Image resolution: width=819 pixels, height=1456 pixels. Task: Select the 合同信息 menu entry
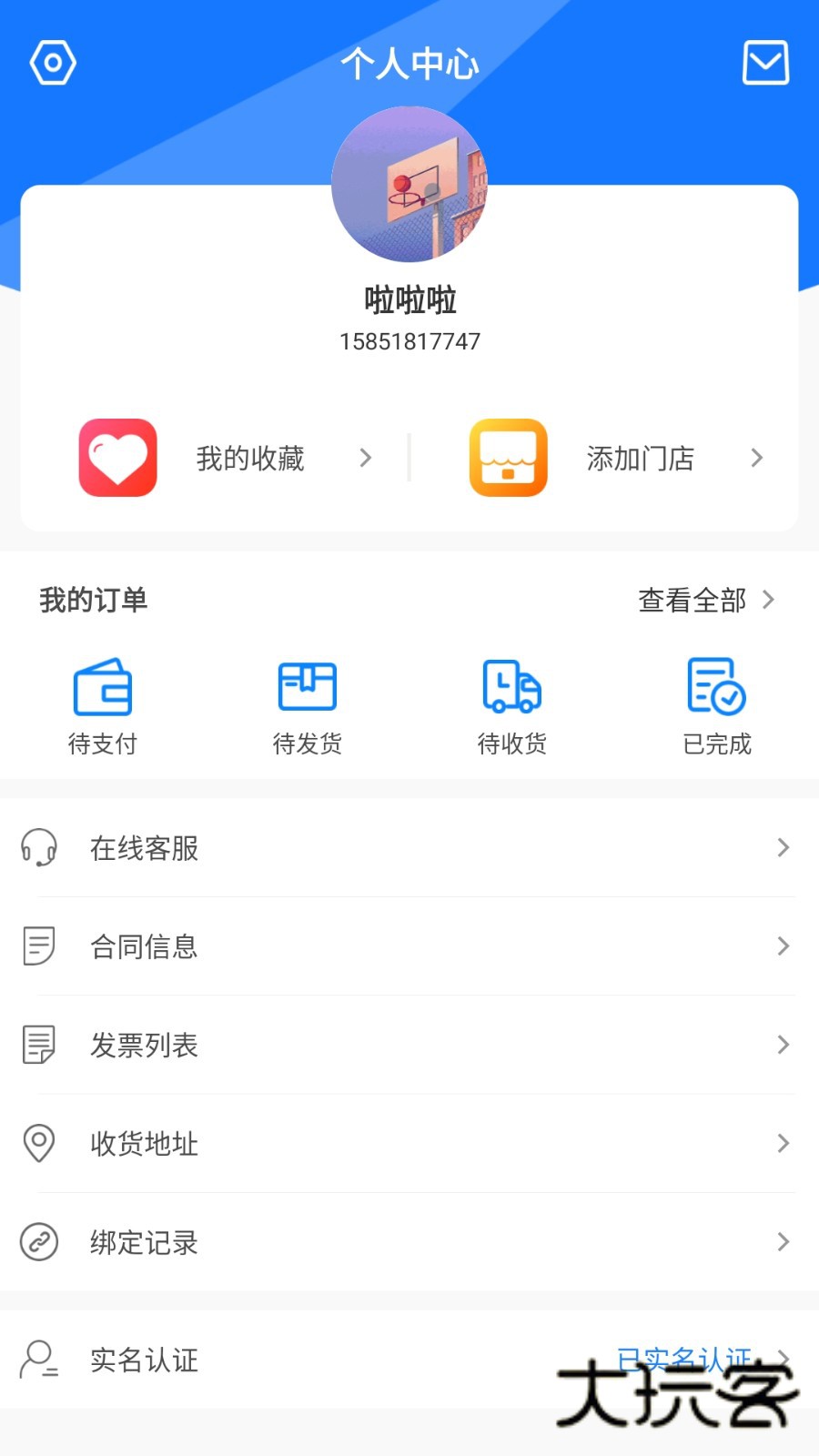(x=144, y=946)
